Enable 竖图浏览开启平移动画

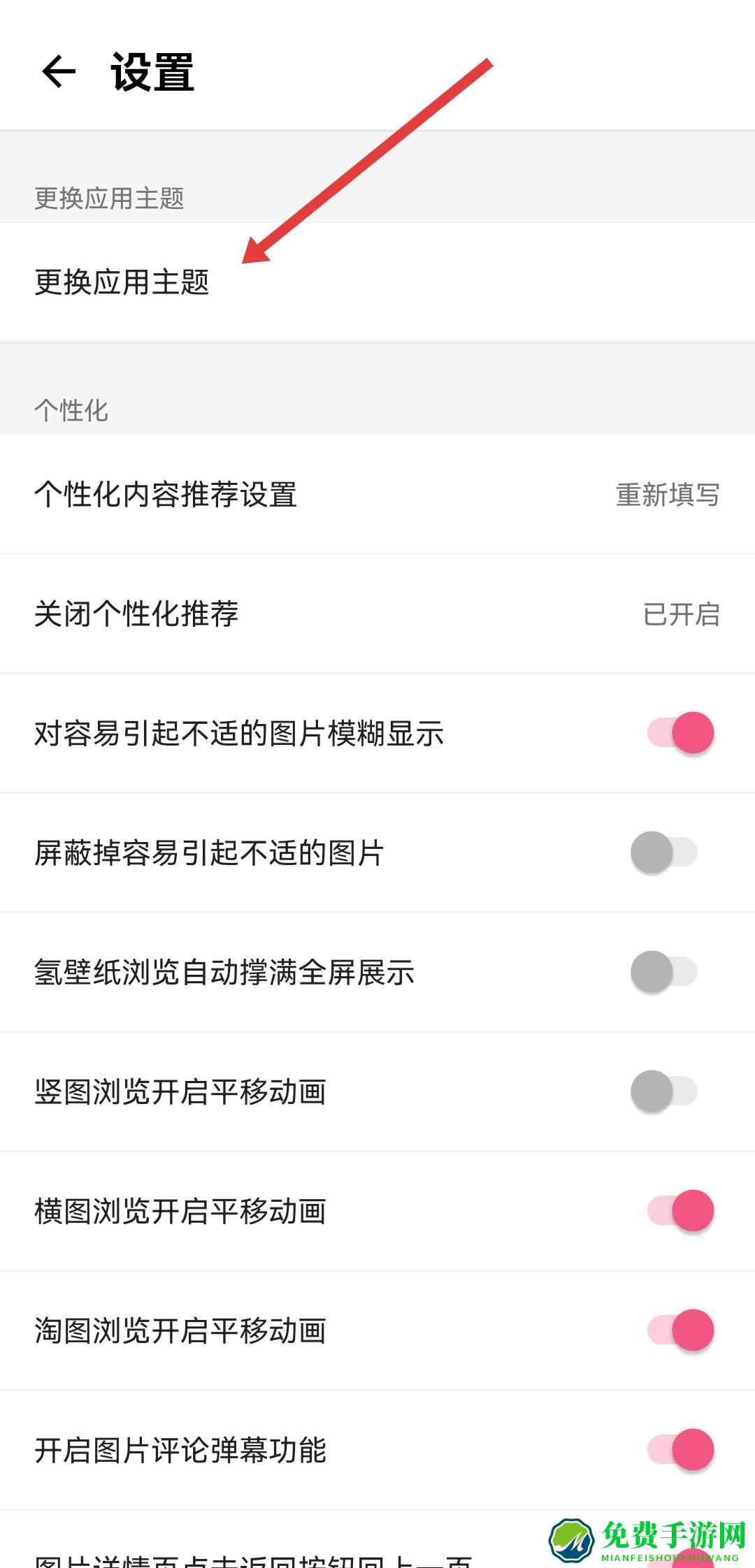664,1091
